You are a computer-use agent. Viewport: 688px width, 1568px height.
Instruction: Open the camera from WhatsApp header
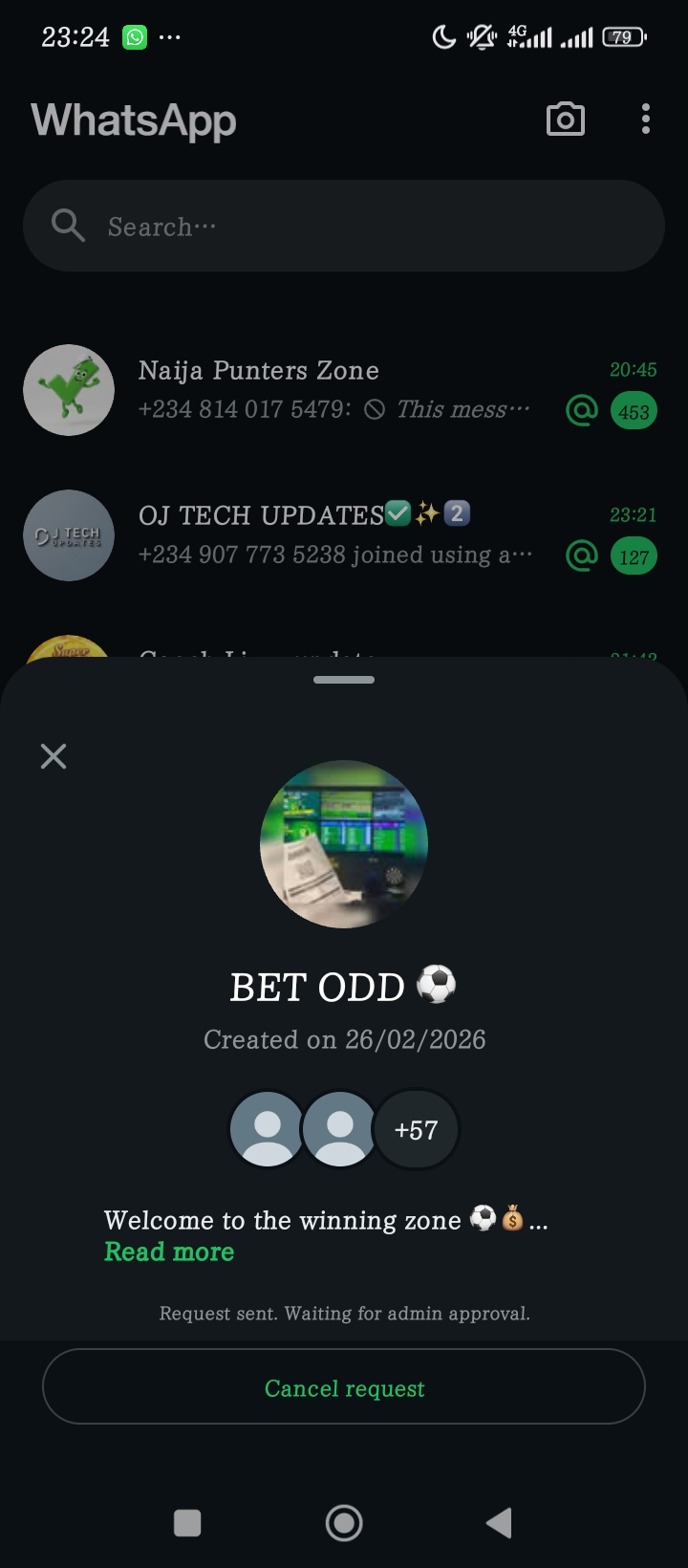[565, 120]
